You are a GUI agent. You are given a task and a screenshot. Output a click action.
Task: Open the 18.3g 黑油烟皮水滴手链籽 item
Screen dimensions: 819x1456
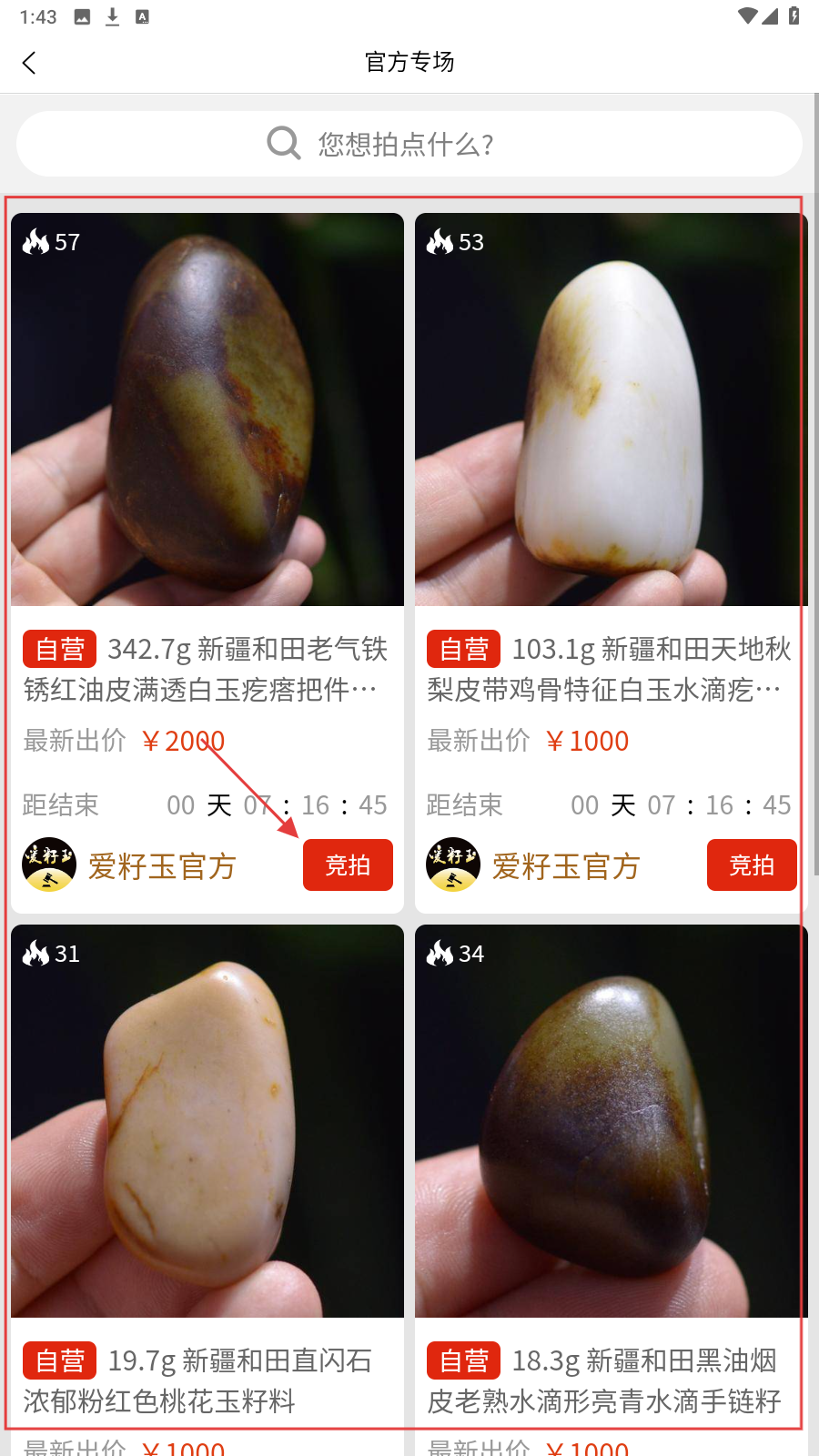612,1121
